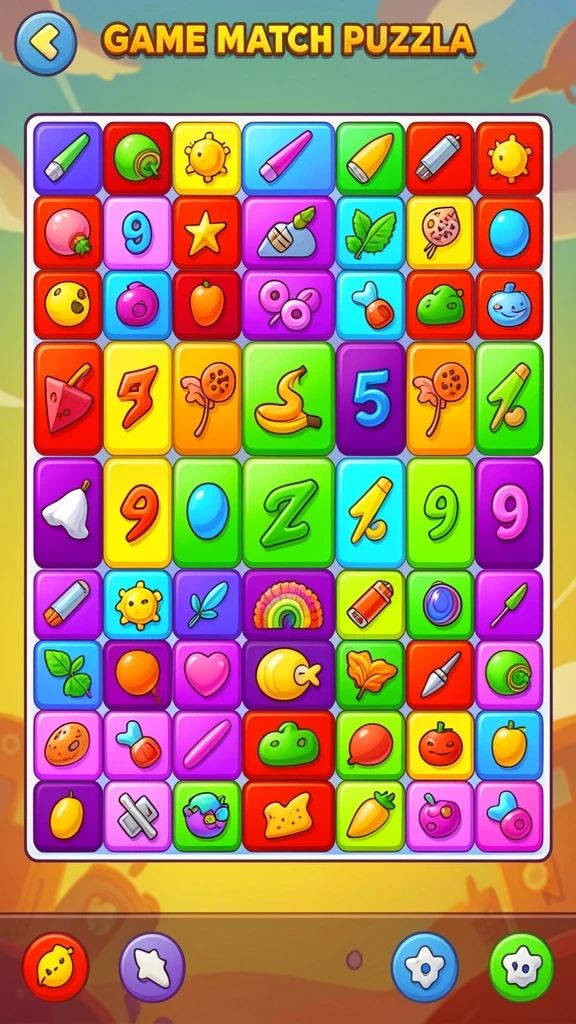Use the blue flower booster button
The image size is (576, 1024).
pos(424,967)
